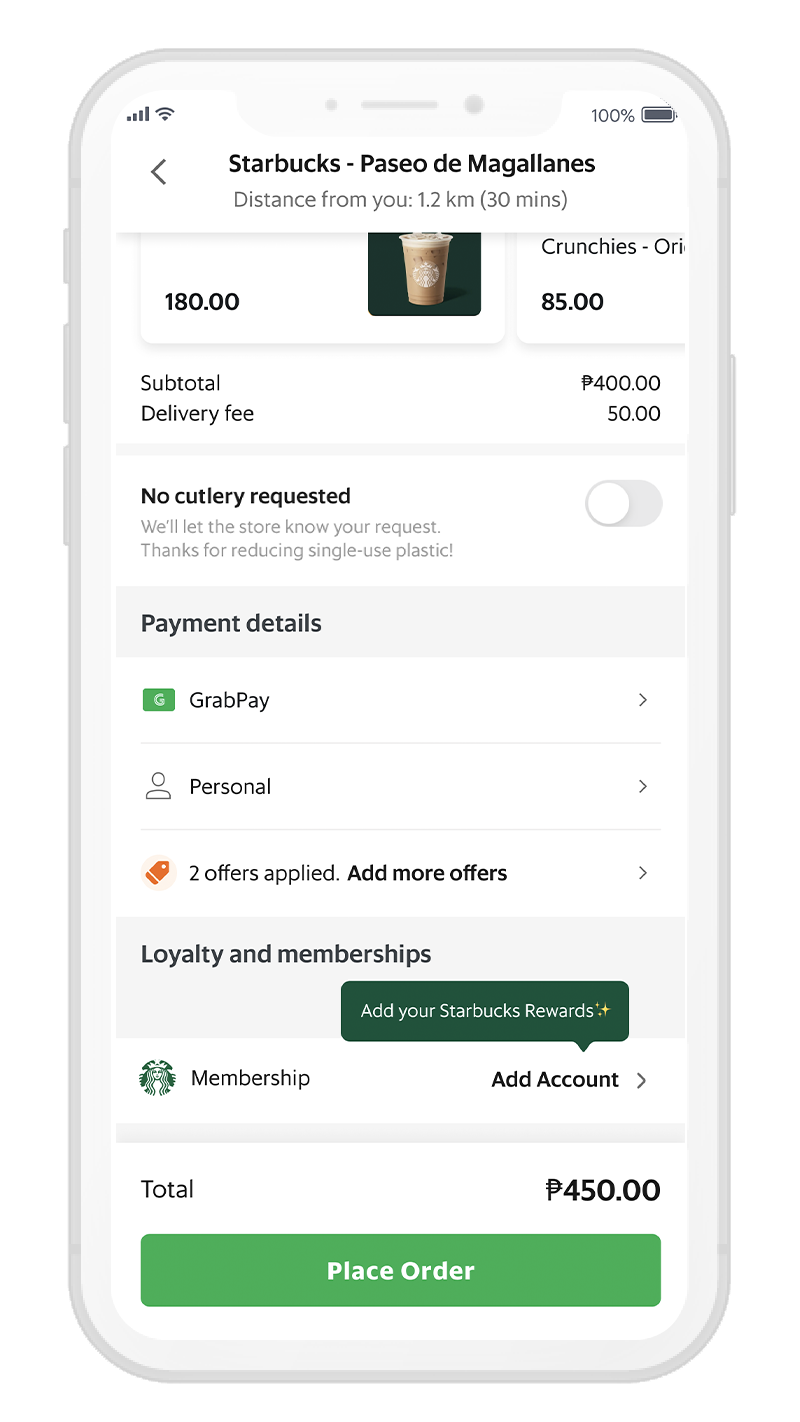Add more offers to the order
This screenshot has height=1422, width=800.
427,873
